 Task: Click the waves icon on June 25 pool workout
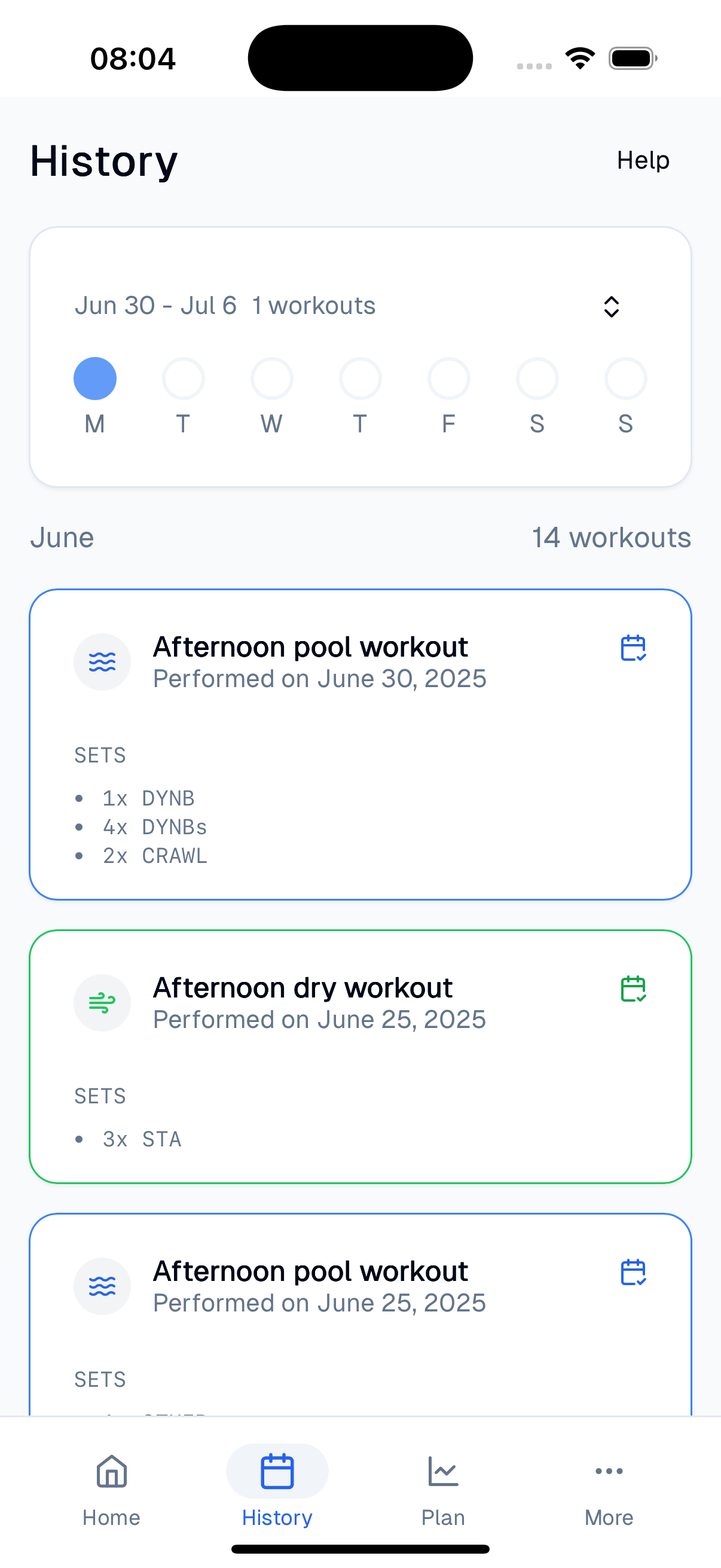(x=102, y=1286)
